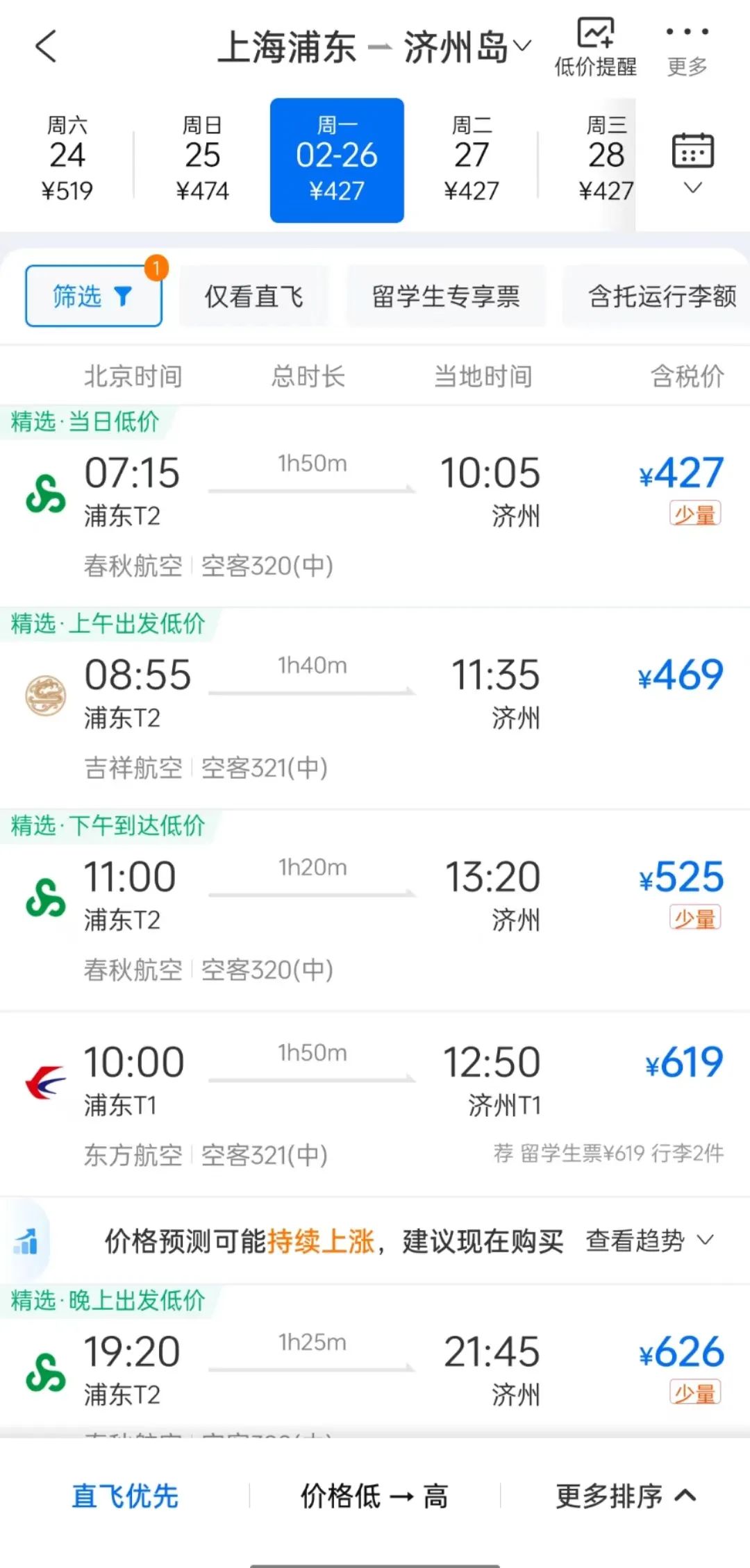Switch to the 周二 27 date tab

[x=472, y=156]
